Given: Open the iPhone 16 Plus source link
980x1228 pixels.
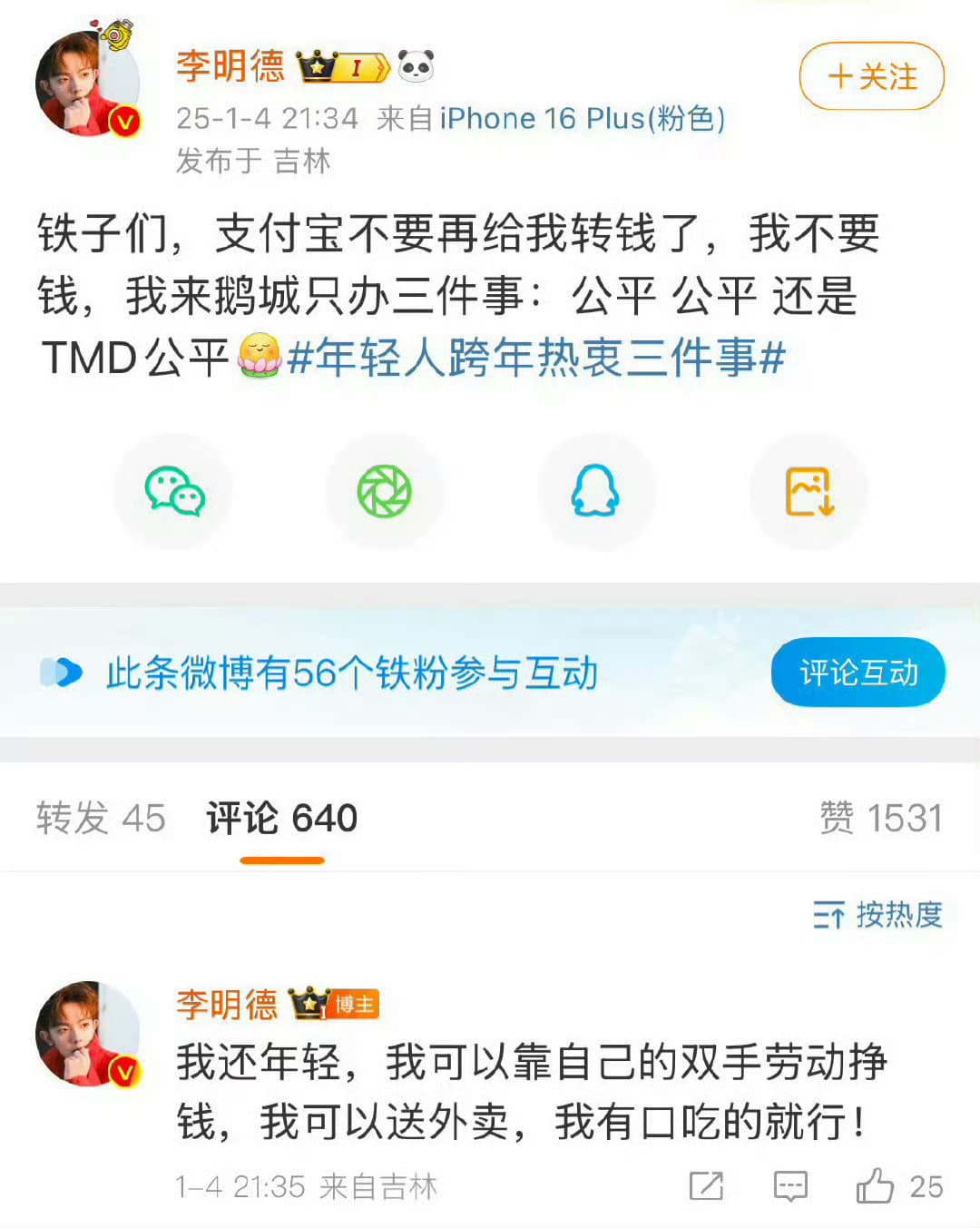Looking at the screenshot, I should click(x=581, y=118).
